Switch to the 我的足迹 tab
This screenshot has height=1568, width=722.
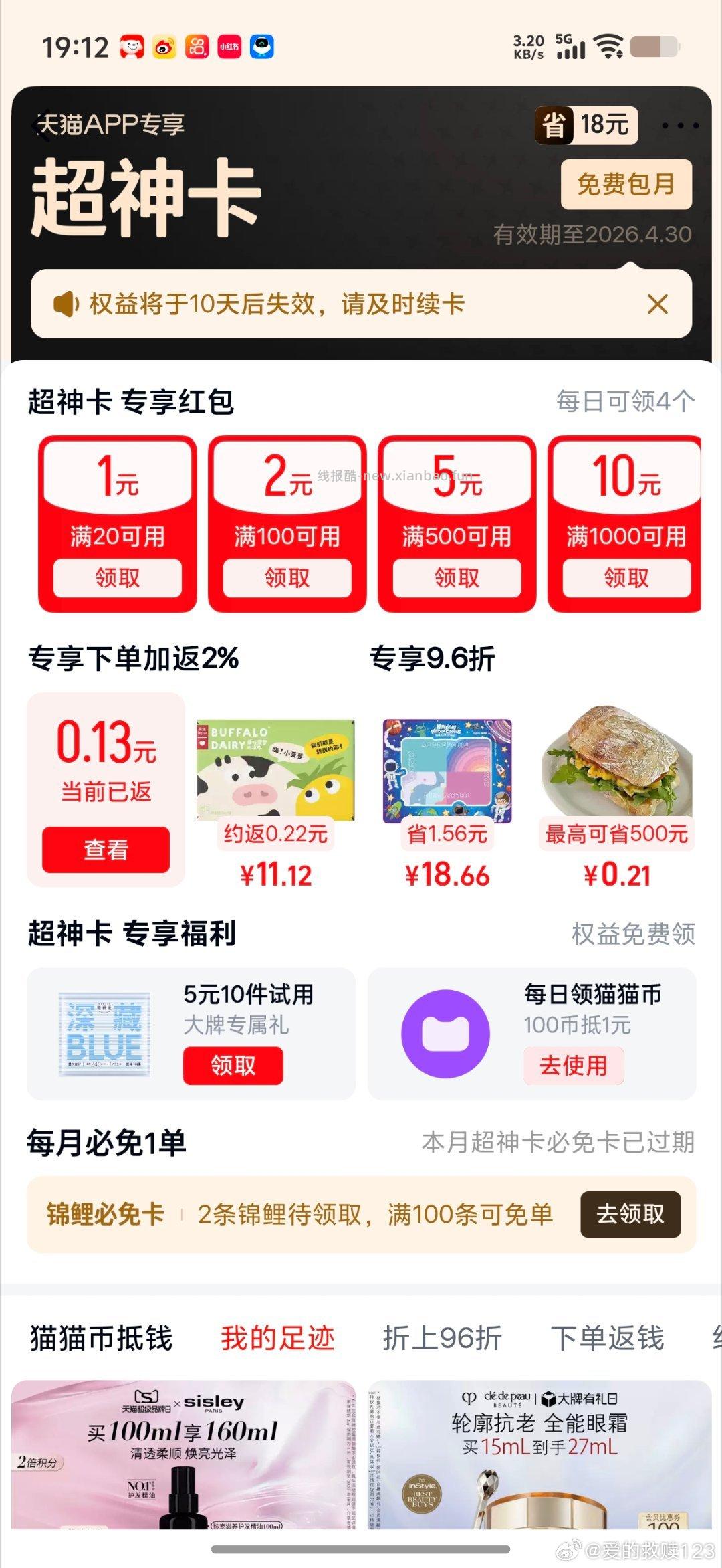pyautogui.click(x=279, y=1337)
